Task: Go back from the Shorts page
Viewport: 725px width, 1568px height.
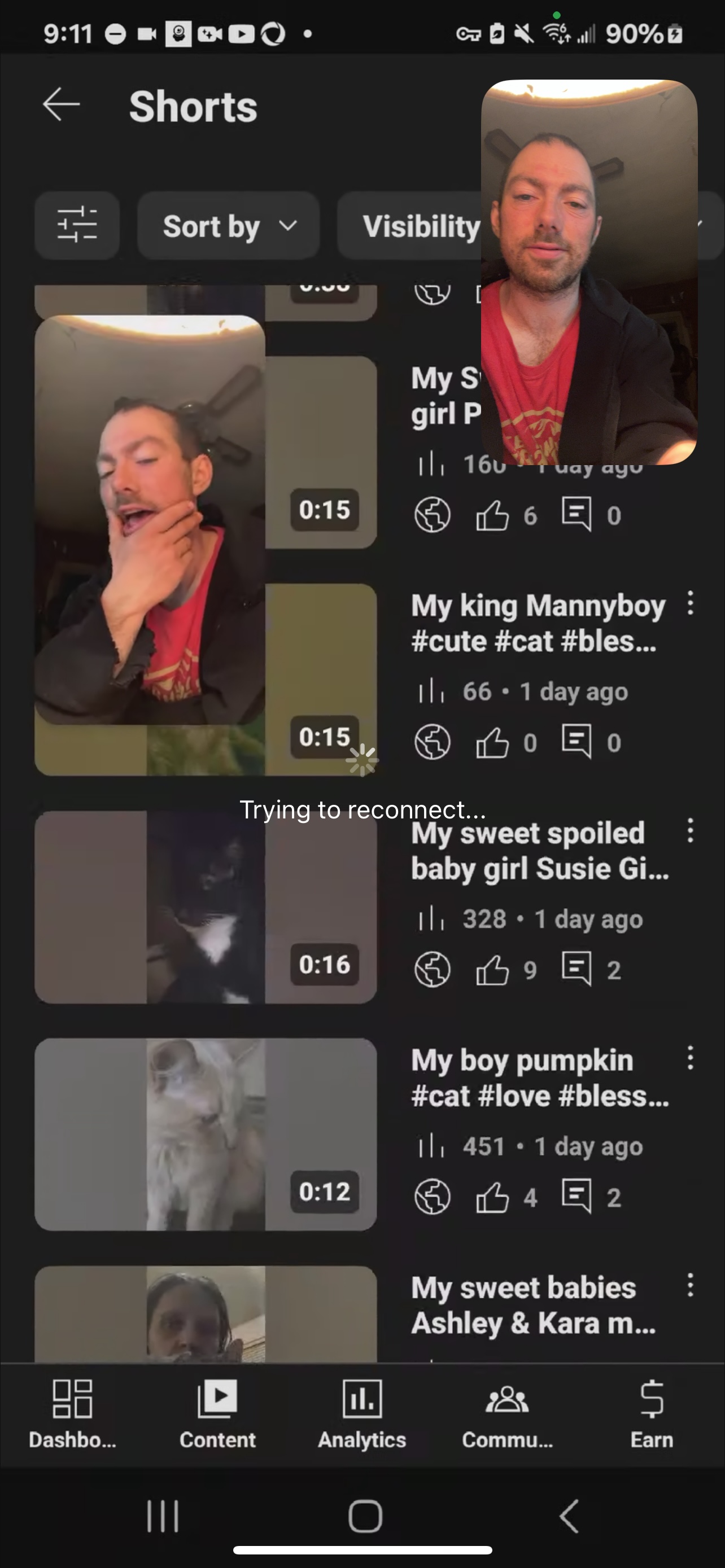Action: [61, 104]
